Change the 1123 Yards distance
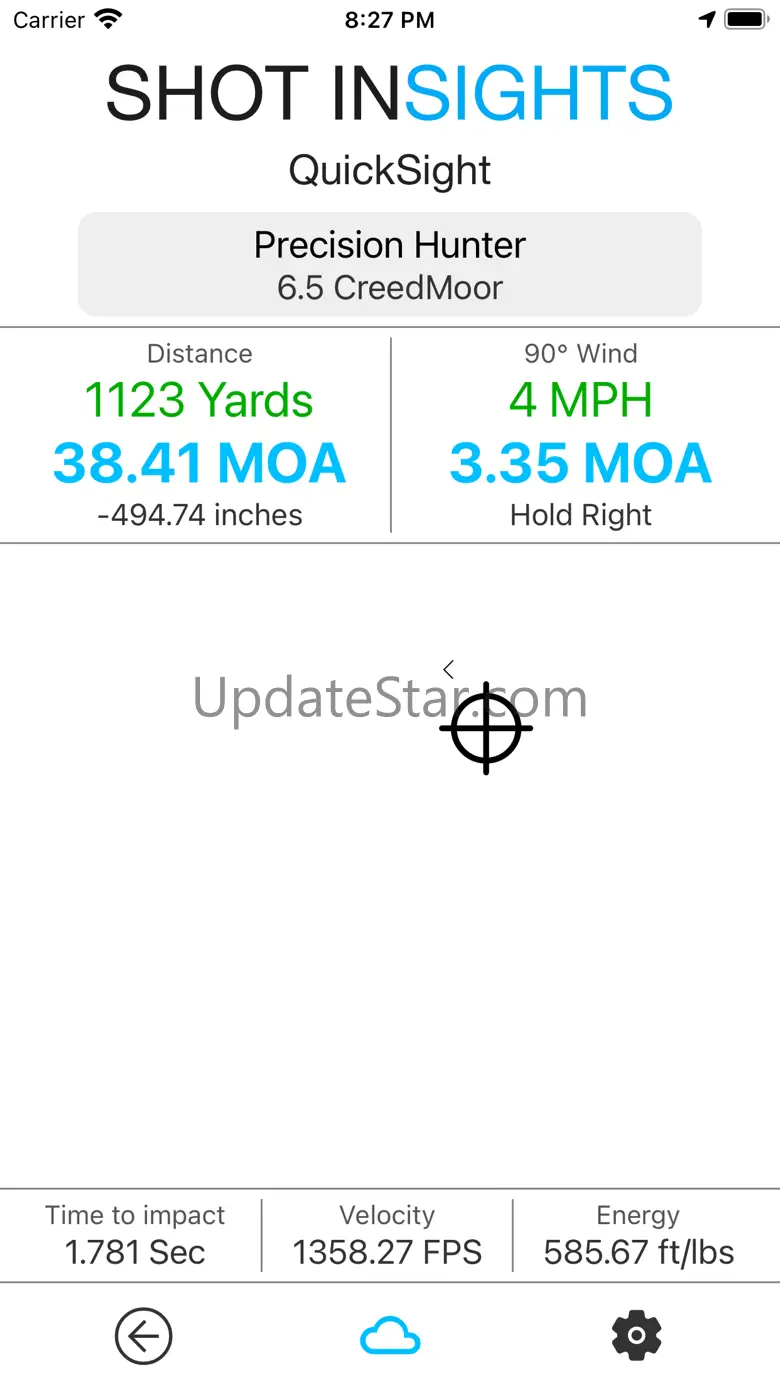This screenshot has width=780, height=1387. pos(199,400)
